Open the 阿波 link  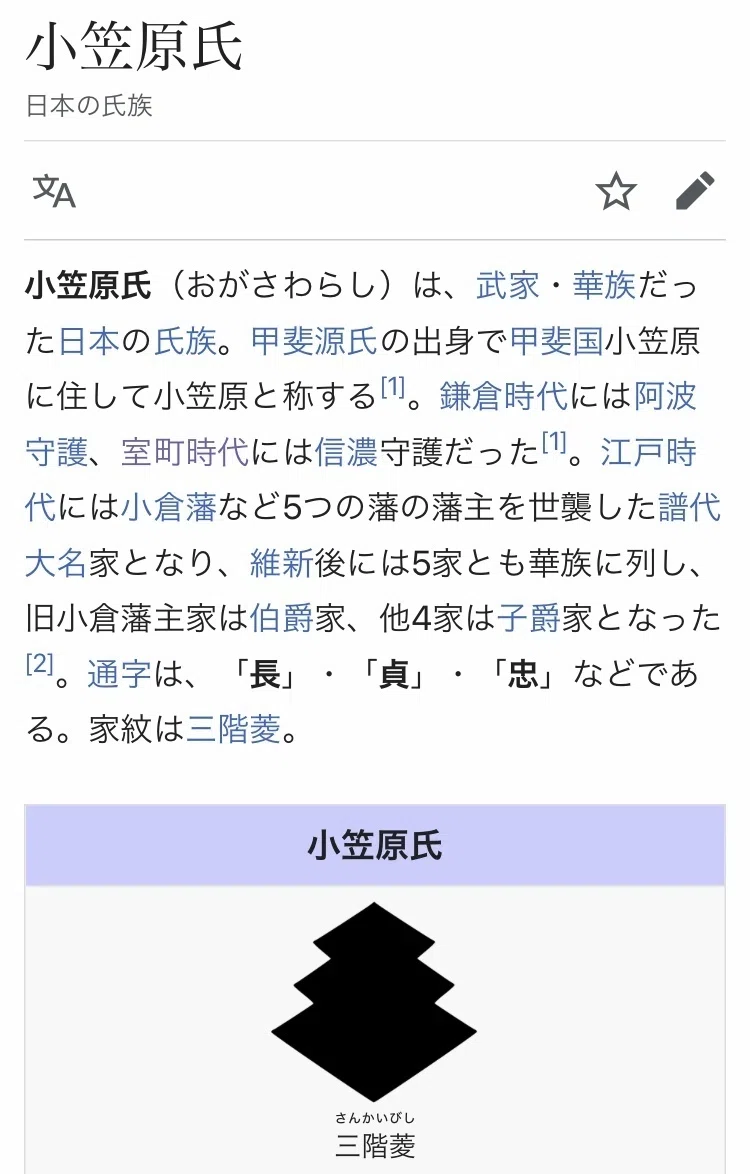(x=665, y=397)
